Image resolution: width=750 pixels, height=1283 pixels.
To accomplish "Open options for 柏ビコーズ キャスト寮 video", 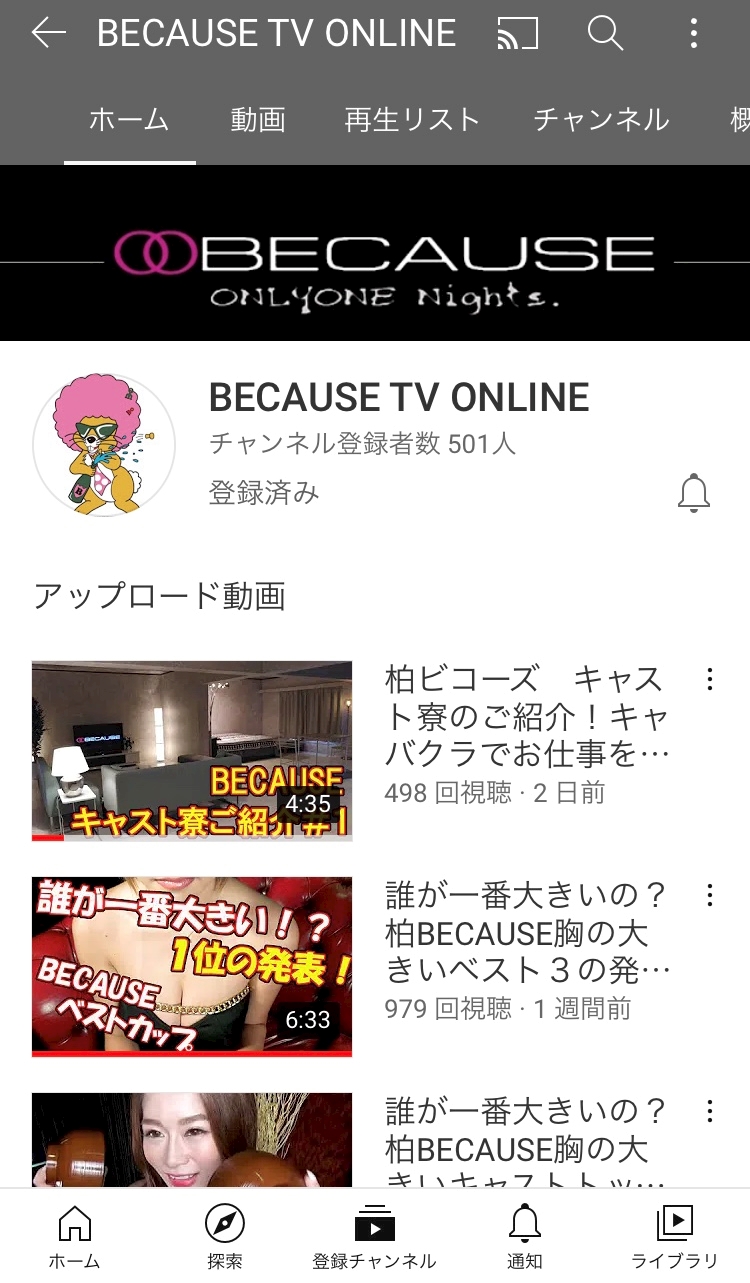I will 710,680.
